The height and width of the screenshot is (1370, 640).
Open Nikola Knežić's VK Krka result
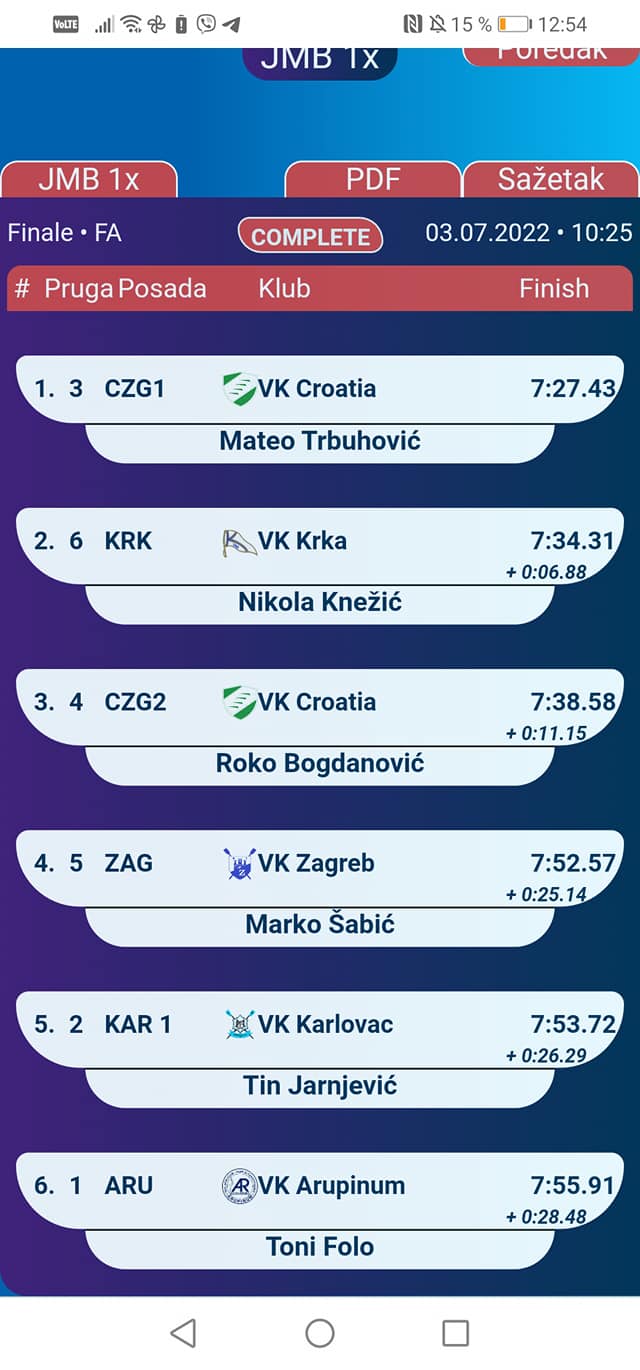[320, 542]
